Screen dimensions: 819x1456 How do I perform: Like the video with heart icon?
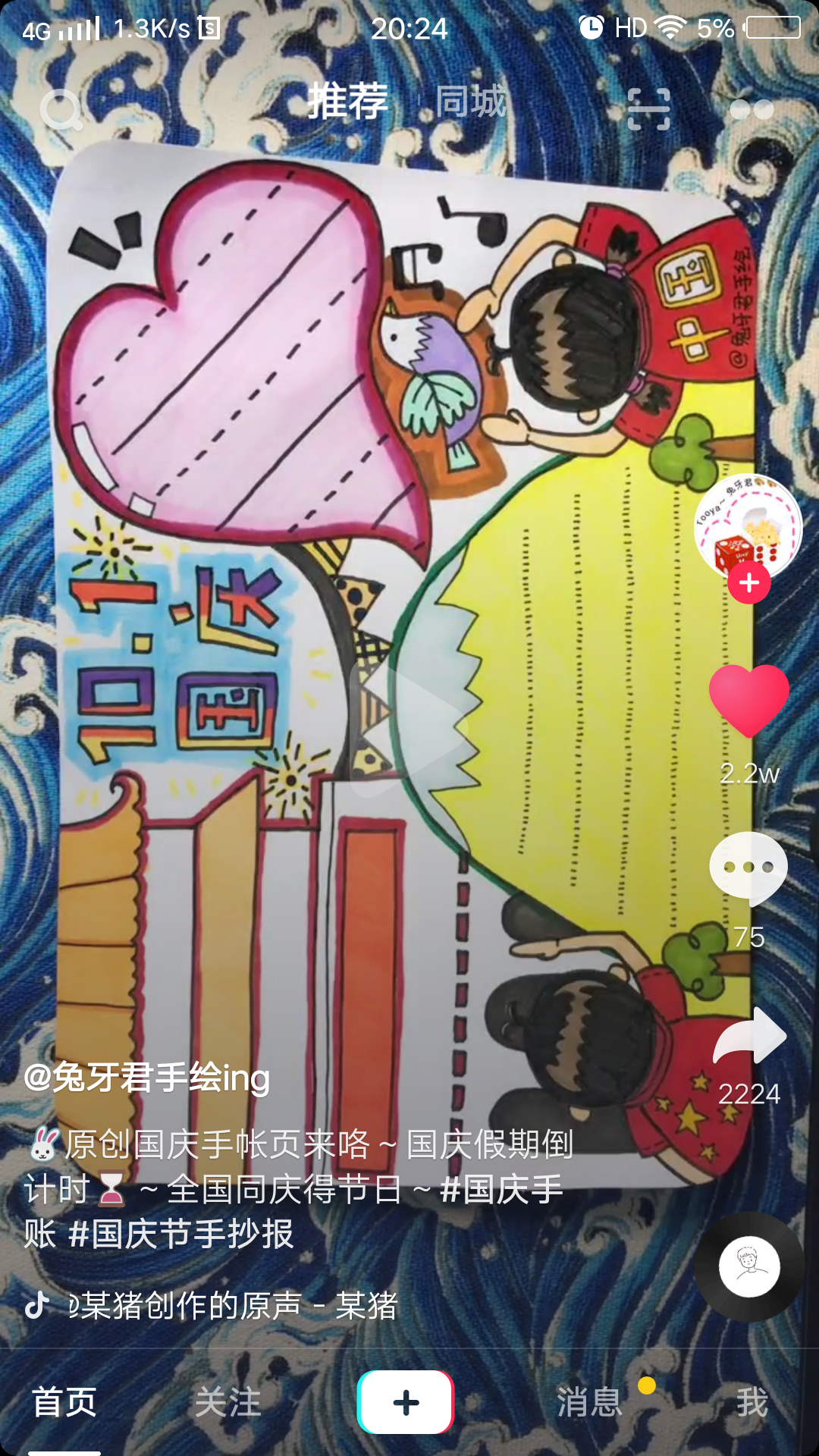click(749, 701)
